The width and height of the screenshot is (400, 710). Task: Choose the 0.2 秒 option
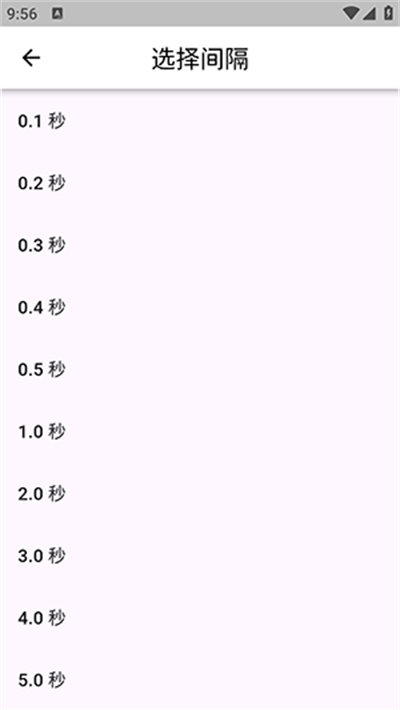[200, 183]
